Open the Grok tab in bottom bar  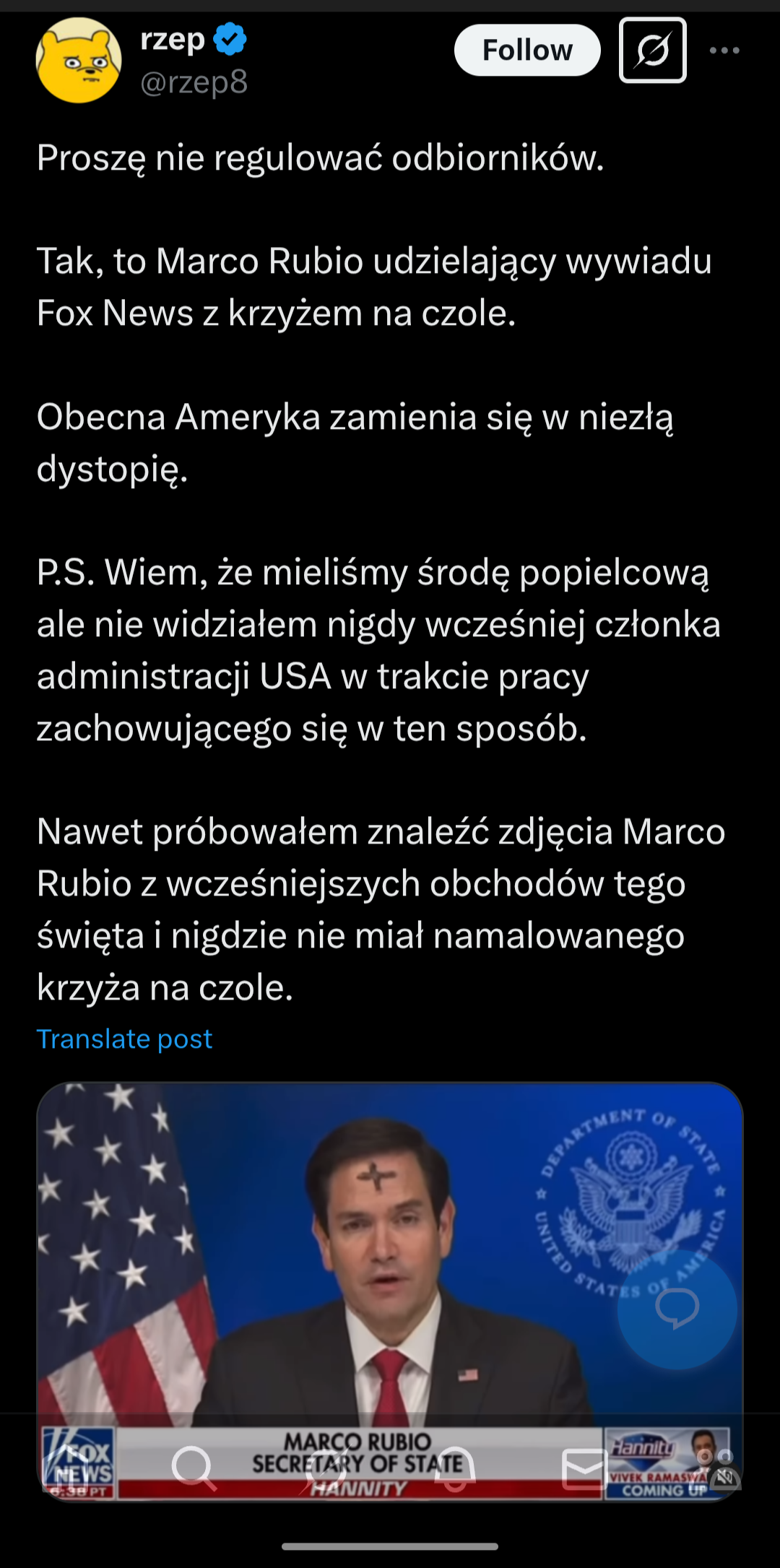click(324, 1468)
